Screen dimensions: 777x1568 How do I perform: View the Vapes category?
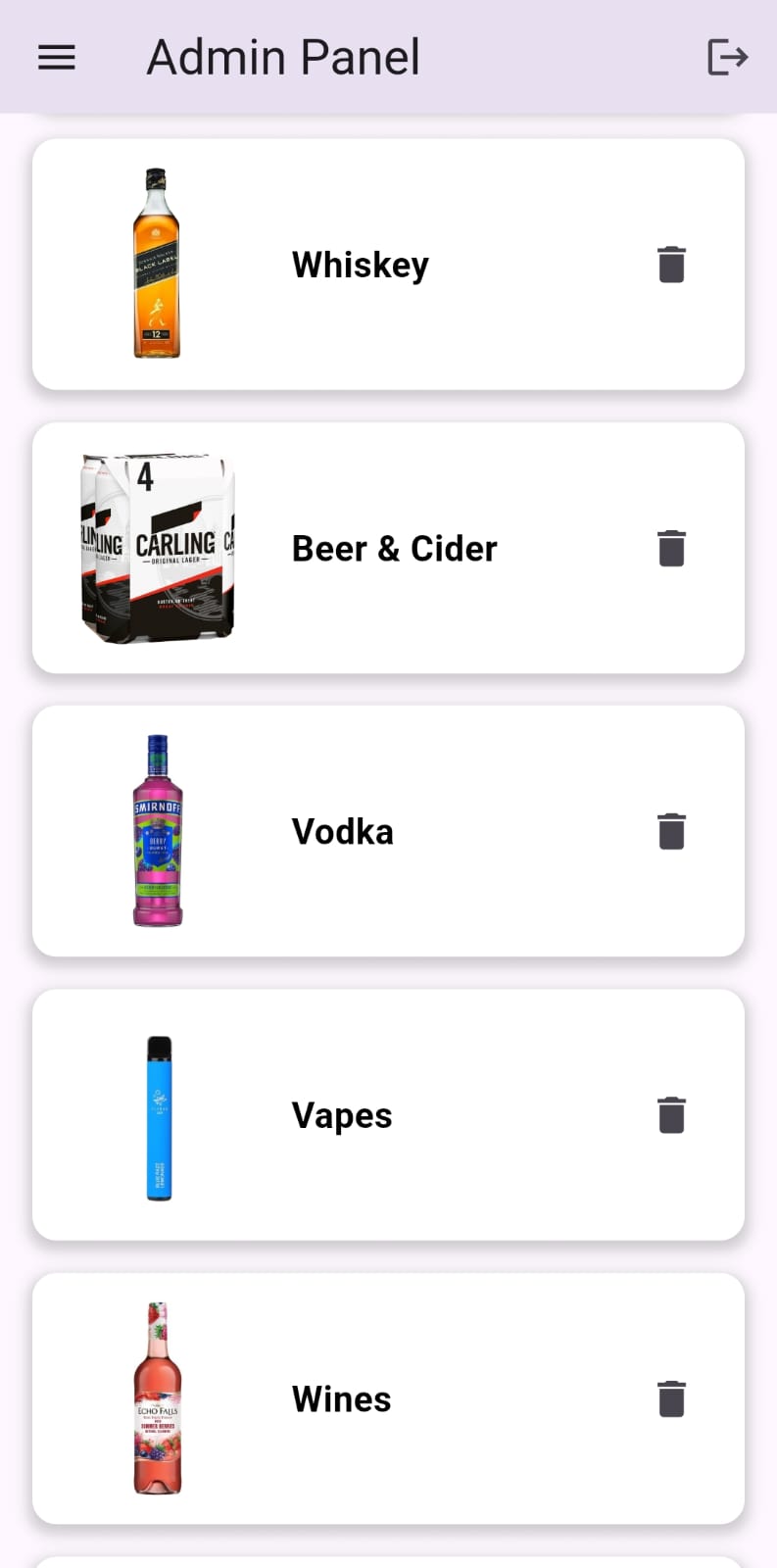pos(388,1114)
